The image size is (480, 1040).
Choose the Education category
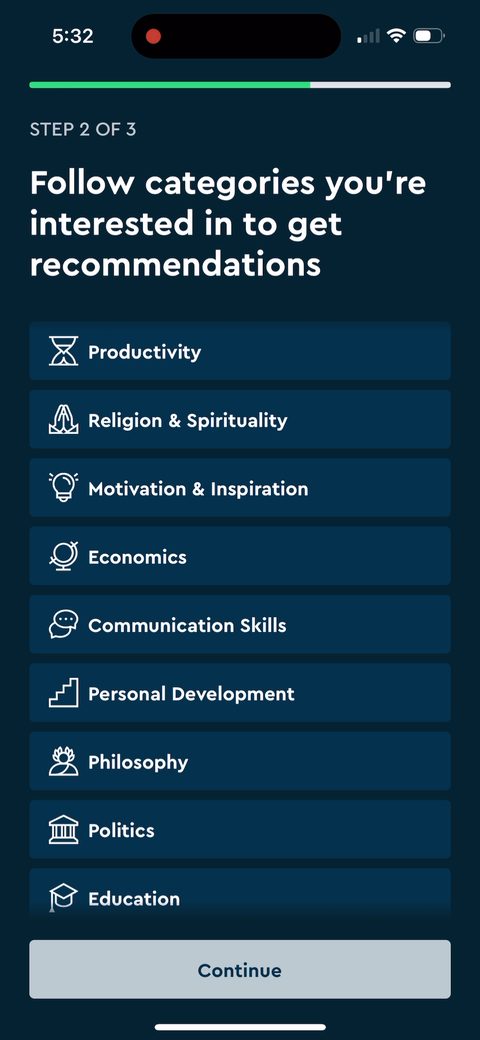click(x=240, y=895)
